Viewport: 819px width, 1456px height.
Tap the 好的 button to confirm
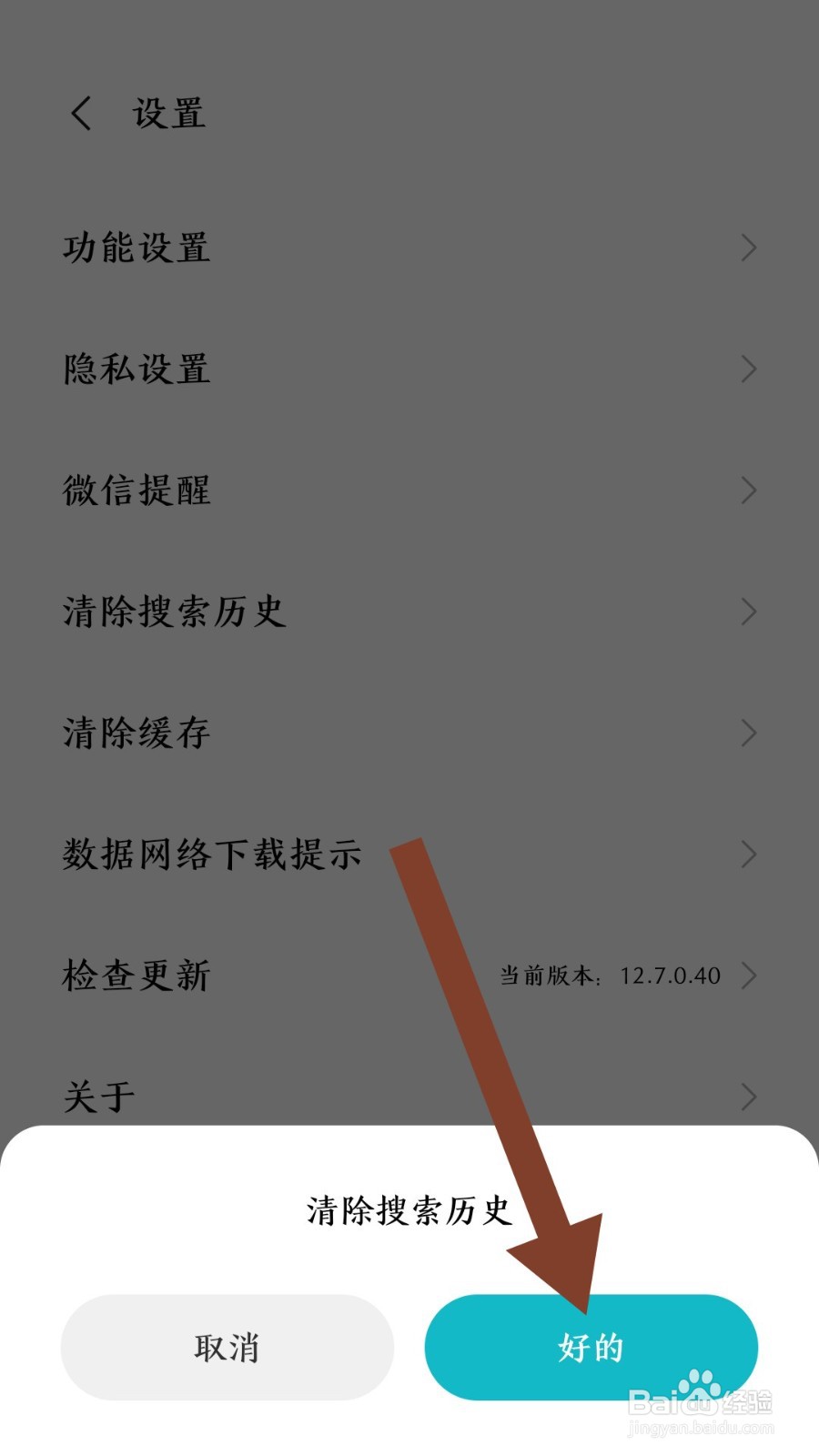point(591,1347)
